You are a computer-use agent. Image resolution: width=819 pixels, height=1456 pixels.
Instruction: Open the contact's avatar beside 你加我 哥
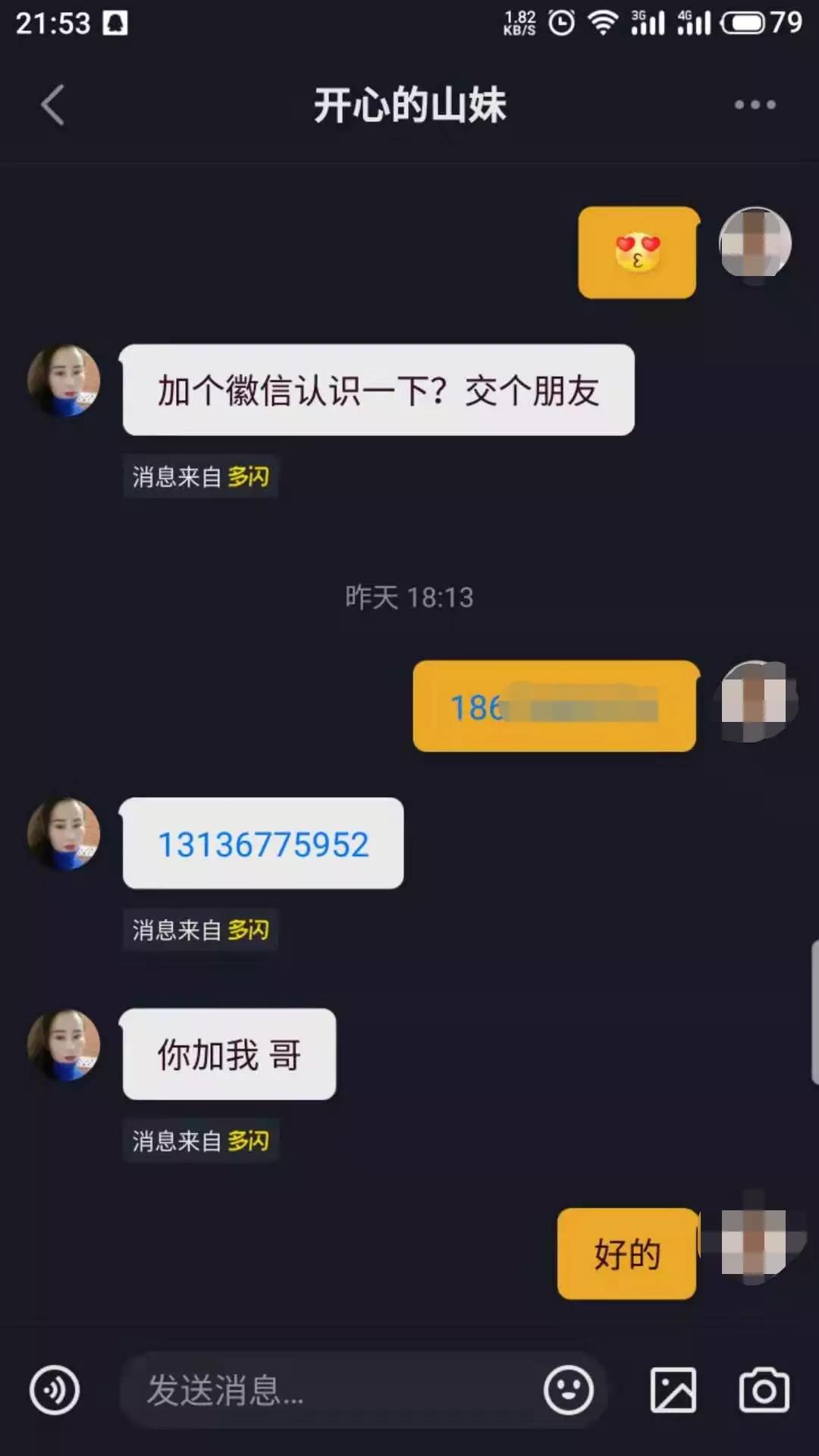point(64,1045)
